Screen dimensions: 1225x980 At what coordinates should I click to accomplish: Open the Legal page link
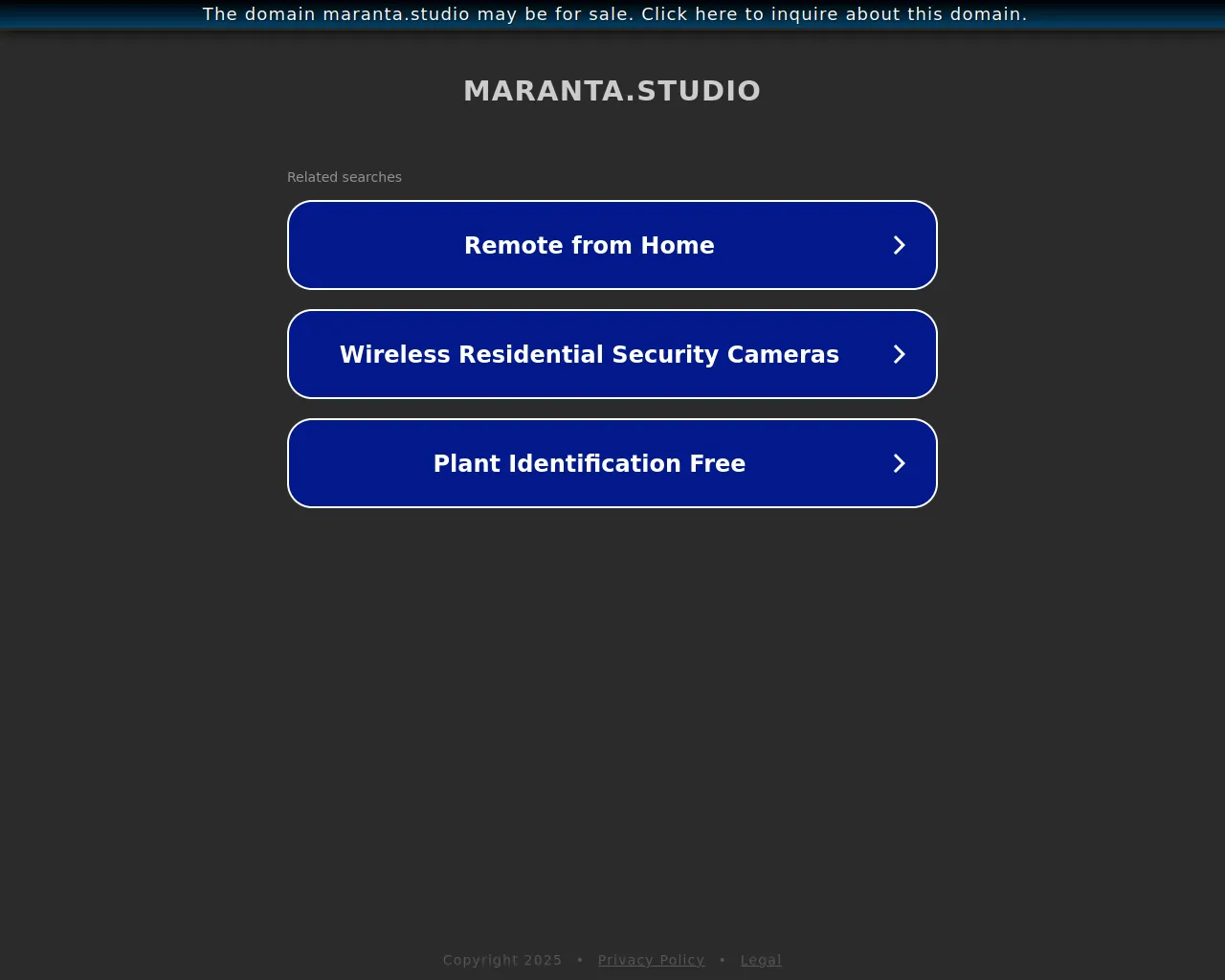coord(761,960)
